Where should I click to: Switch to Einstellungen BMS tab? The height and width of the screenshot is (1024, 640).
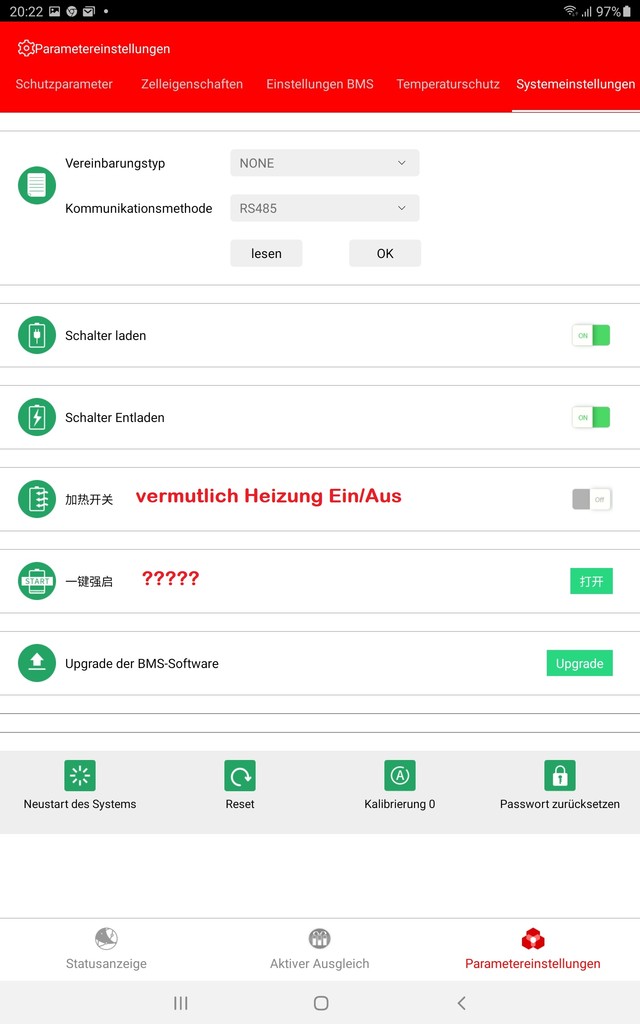(x=320, y=84)
